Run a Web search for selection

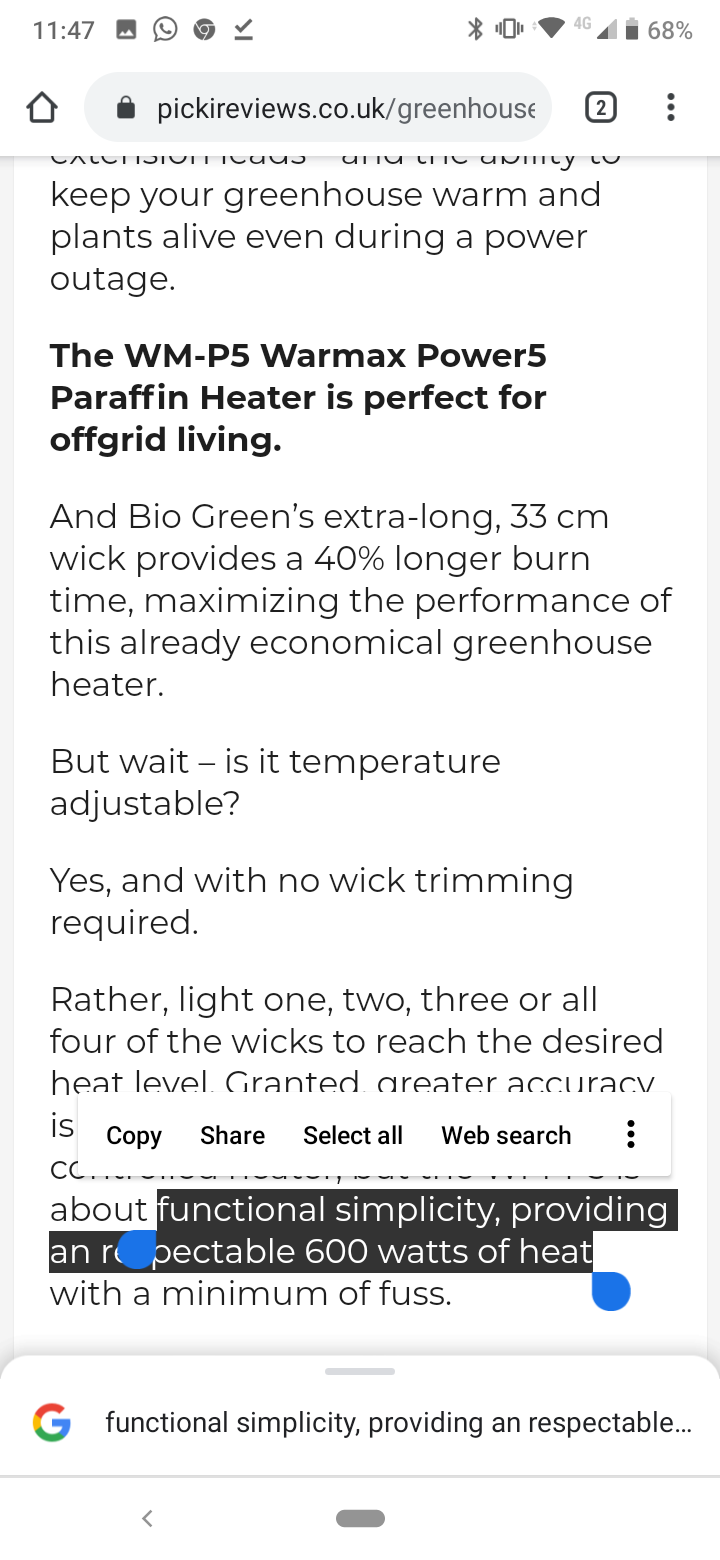[x=506, y=1135]
